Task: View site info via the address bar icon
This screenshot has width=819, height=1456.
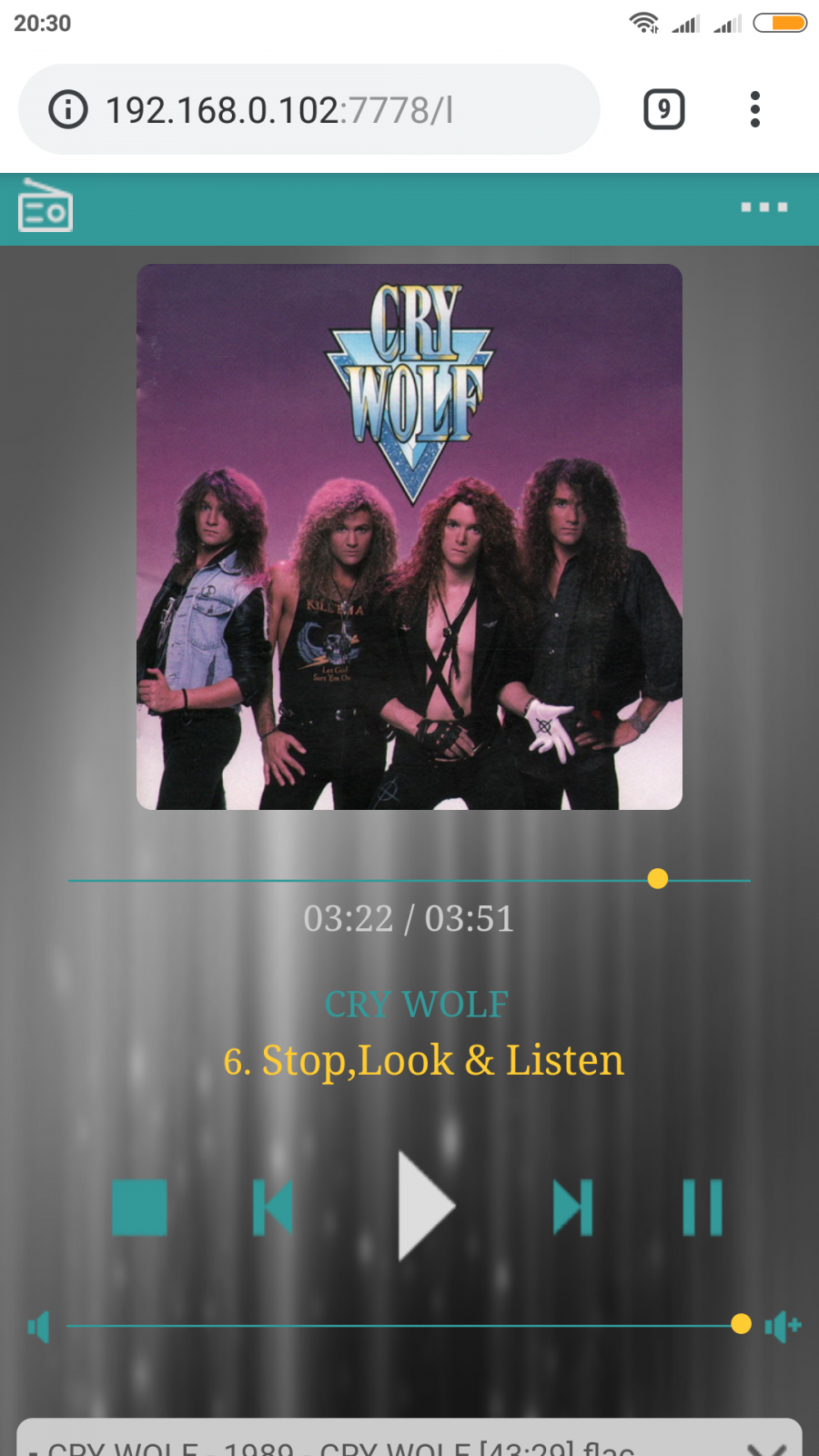Action: (68, 110)
